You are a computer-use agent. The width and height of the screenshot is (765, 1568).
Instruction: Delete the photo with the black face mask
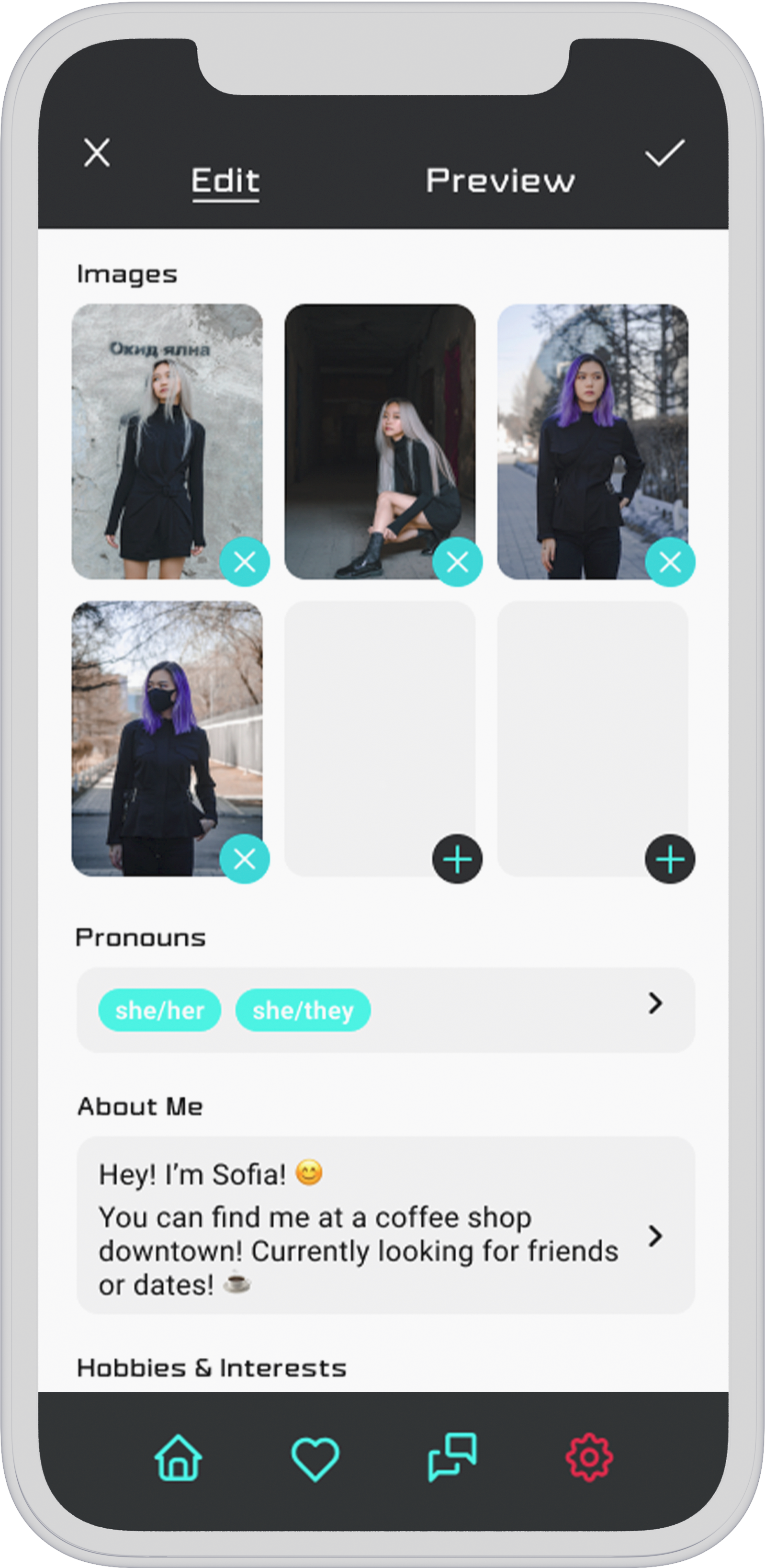(x=245, y=859)
